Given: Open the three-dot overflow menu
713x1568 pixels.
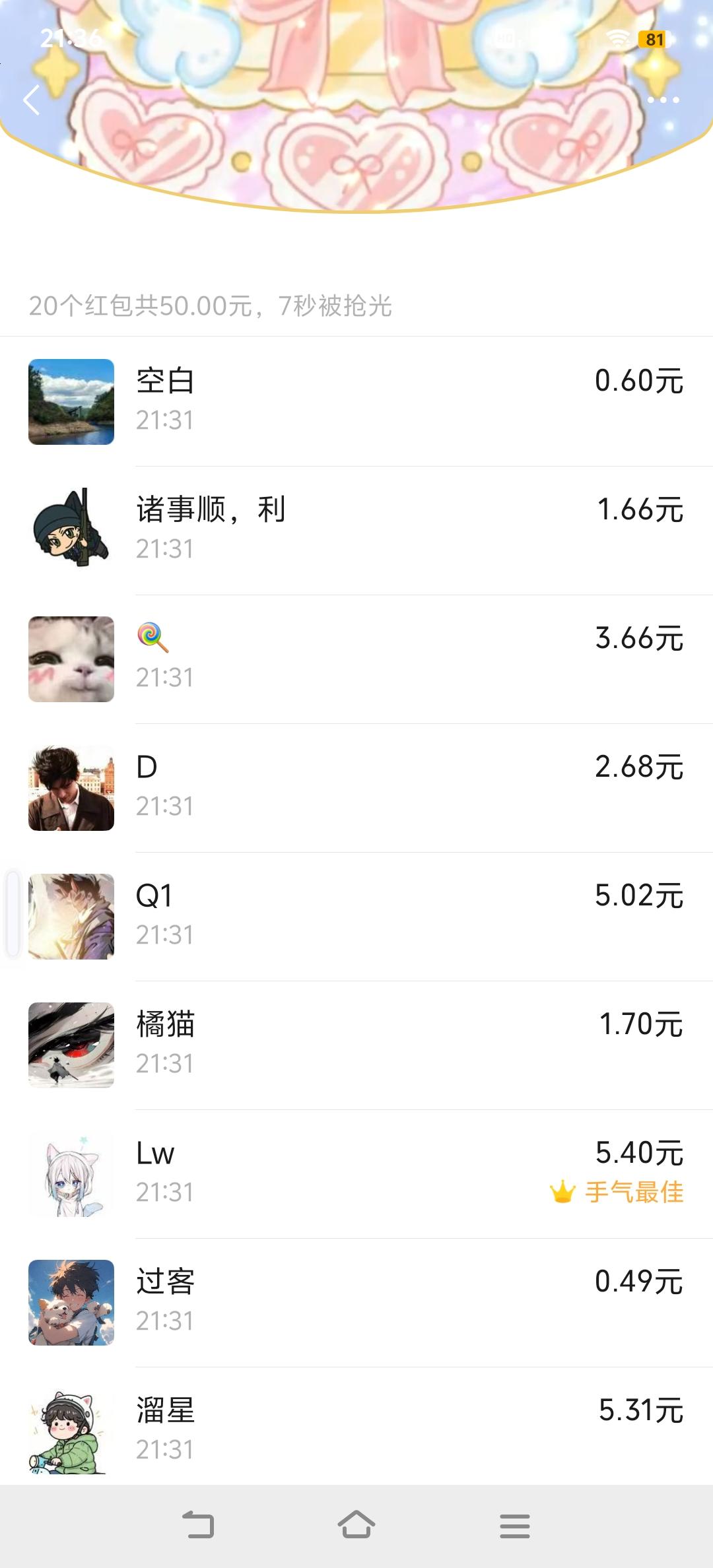Looking at the screenshot, I should (663, 100).
